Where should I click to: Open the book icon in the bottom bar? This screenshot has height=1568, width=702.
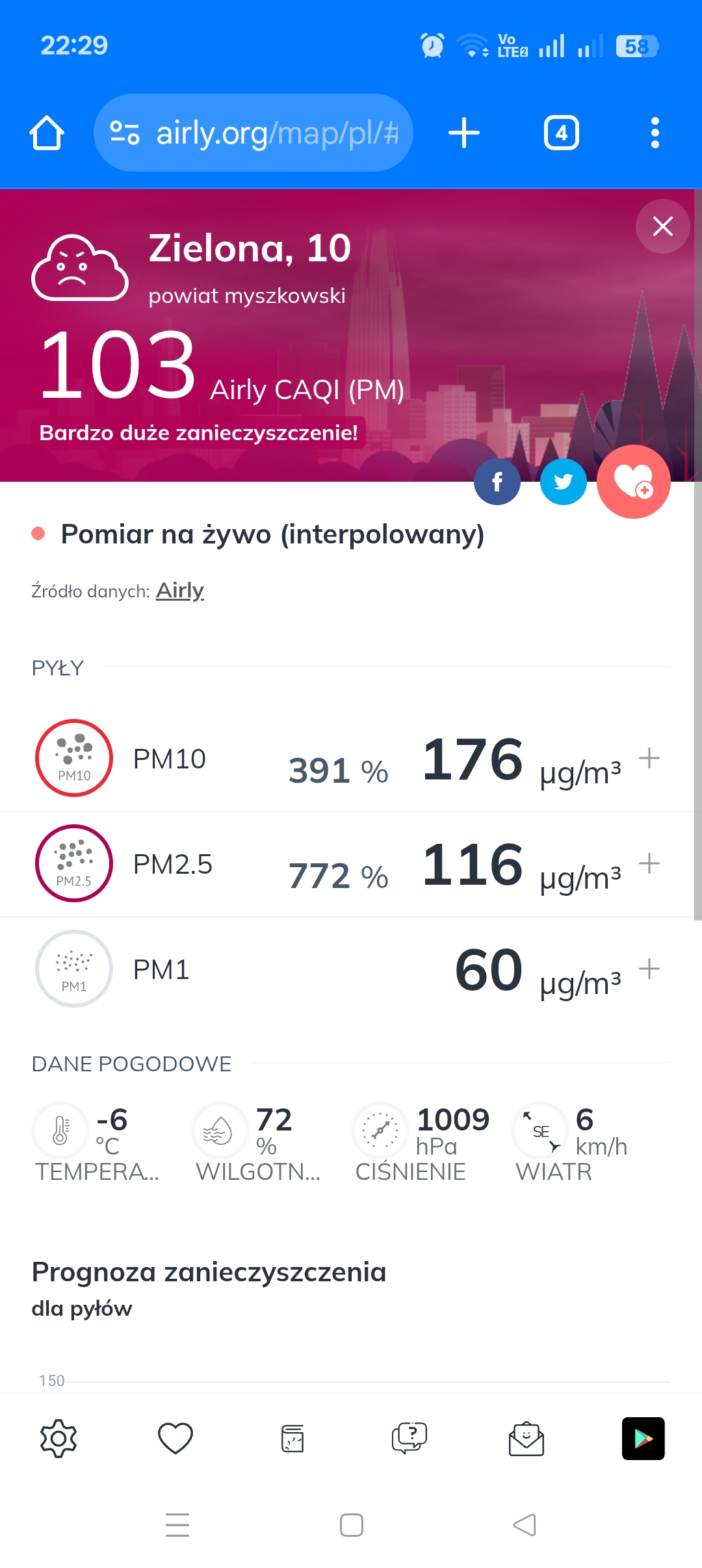point(292,1438)
